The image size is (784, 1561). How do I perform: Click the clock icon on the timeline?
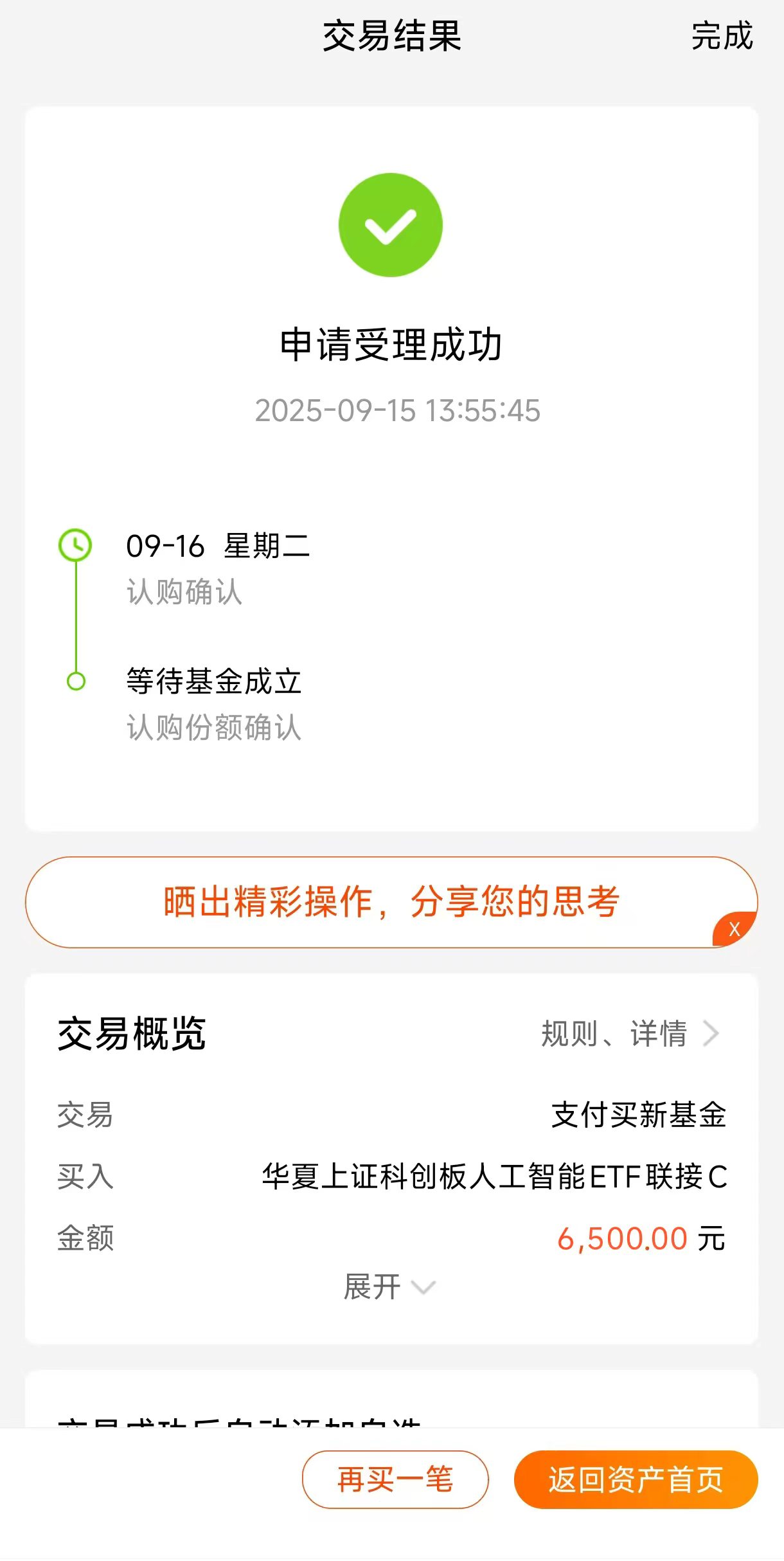tap(76, 546)
